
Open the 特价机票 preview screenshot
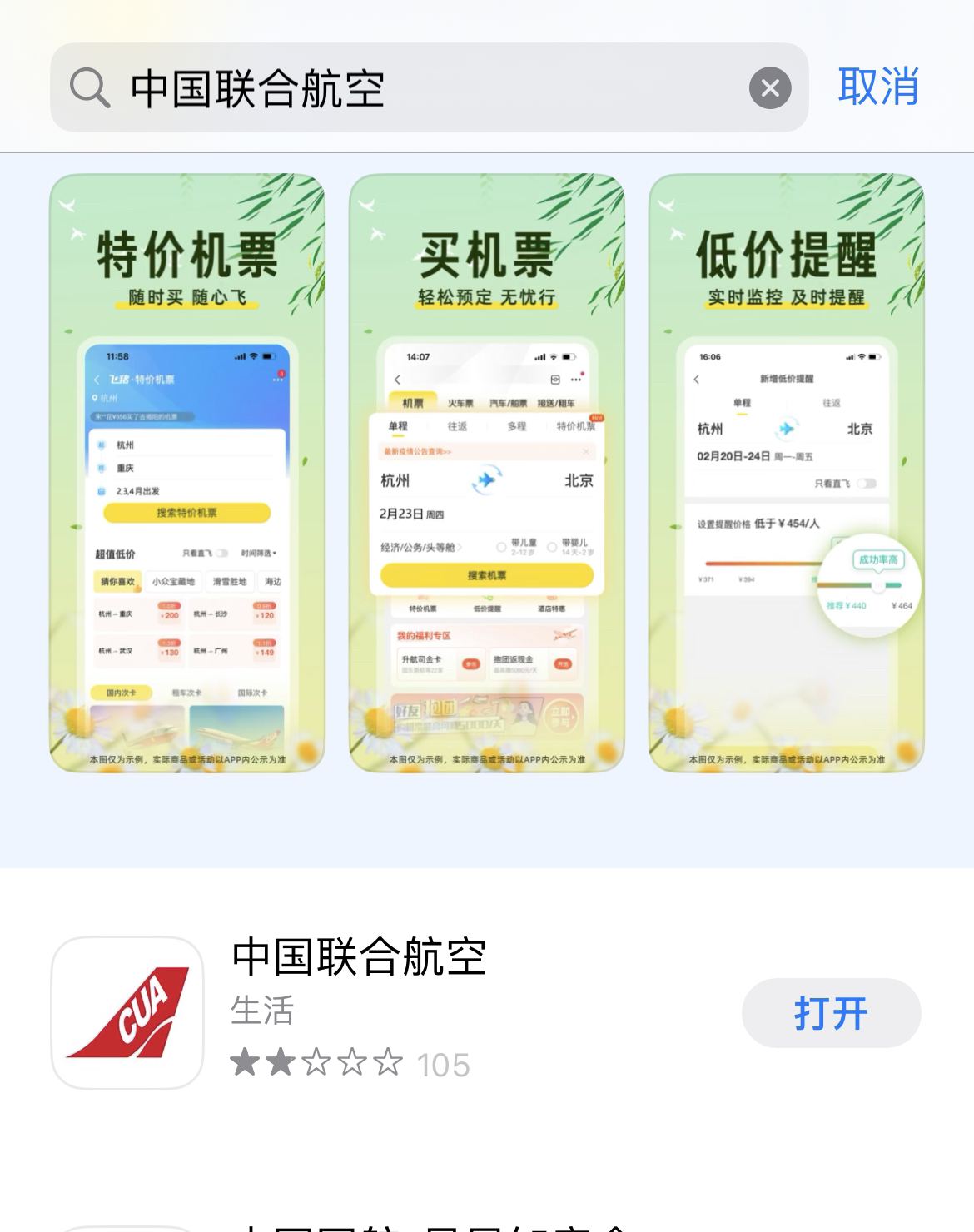tap(187, 473)
